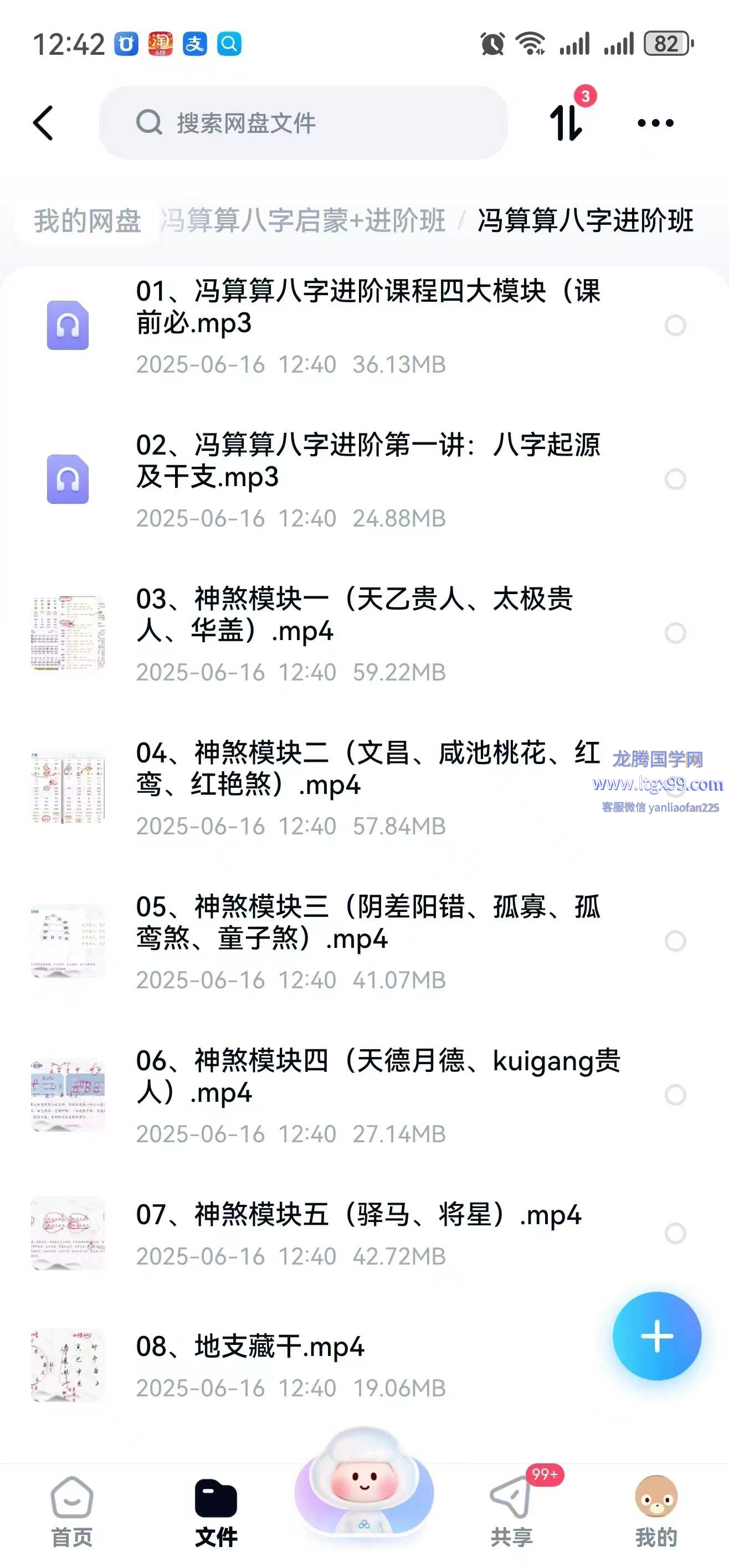Select the 01、冯算算八字进阶课程 file checkbox
Image resolution: width=729 pixels, height=1568 pixels.
click(x=675, y=326)
